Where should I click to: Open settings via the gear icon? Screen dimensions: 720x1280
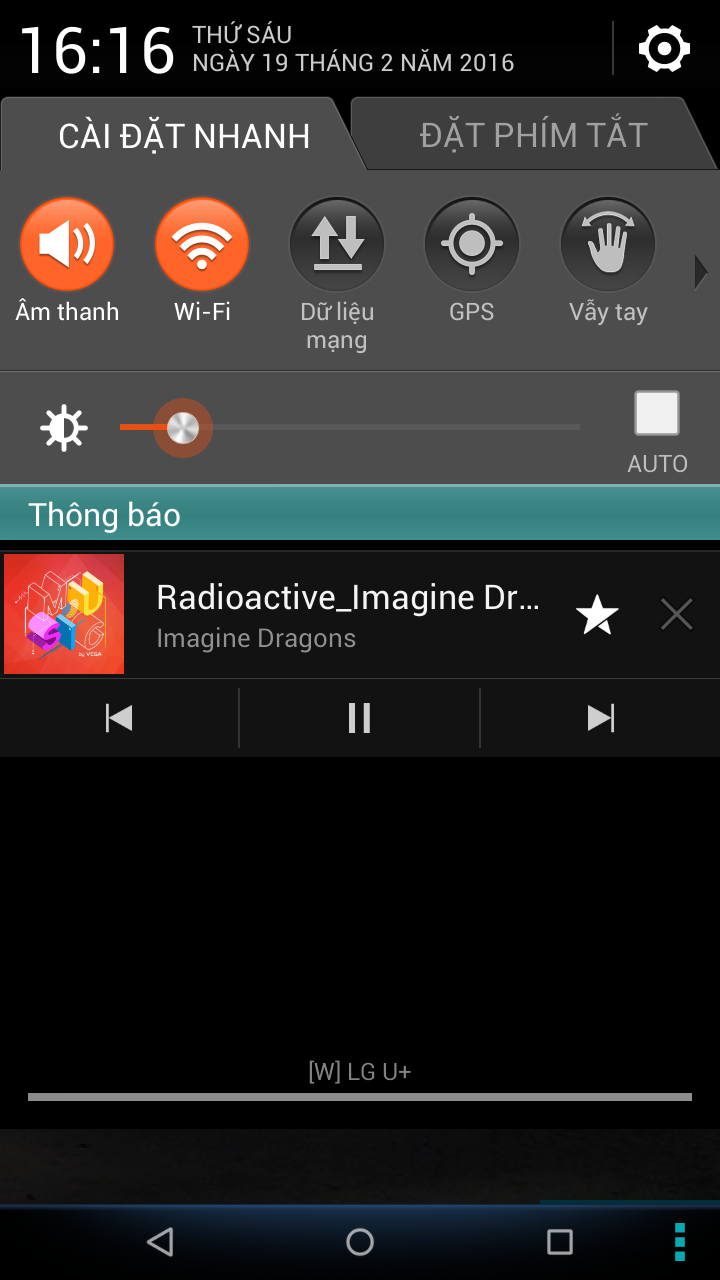pyautogui.click(x=665, y=48)
